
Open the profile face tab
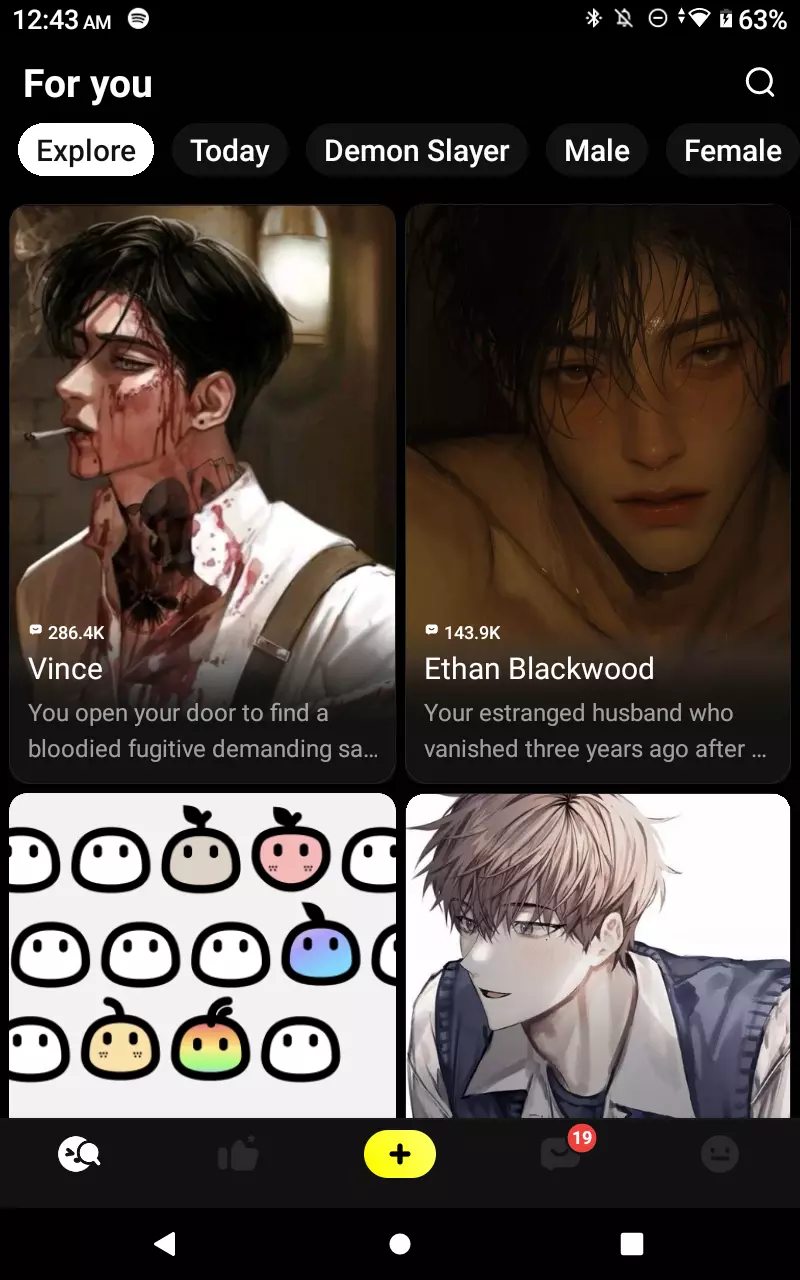(x=719, y=1155)
